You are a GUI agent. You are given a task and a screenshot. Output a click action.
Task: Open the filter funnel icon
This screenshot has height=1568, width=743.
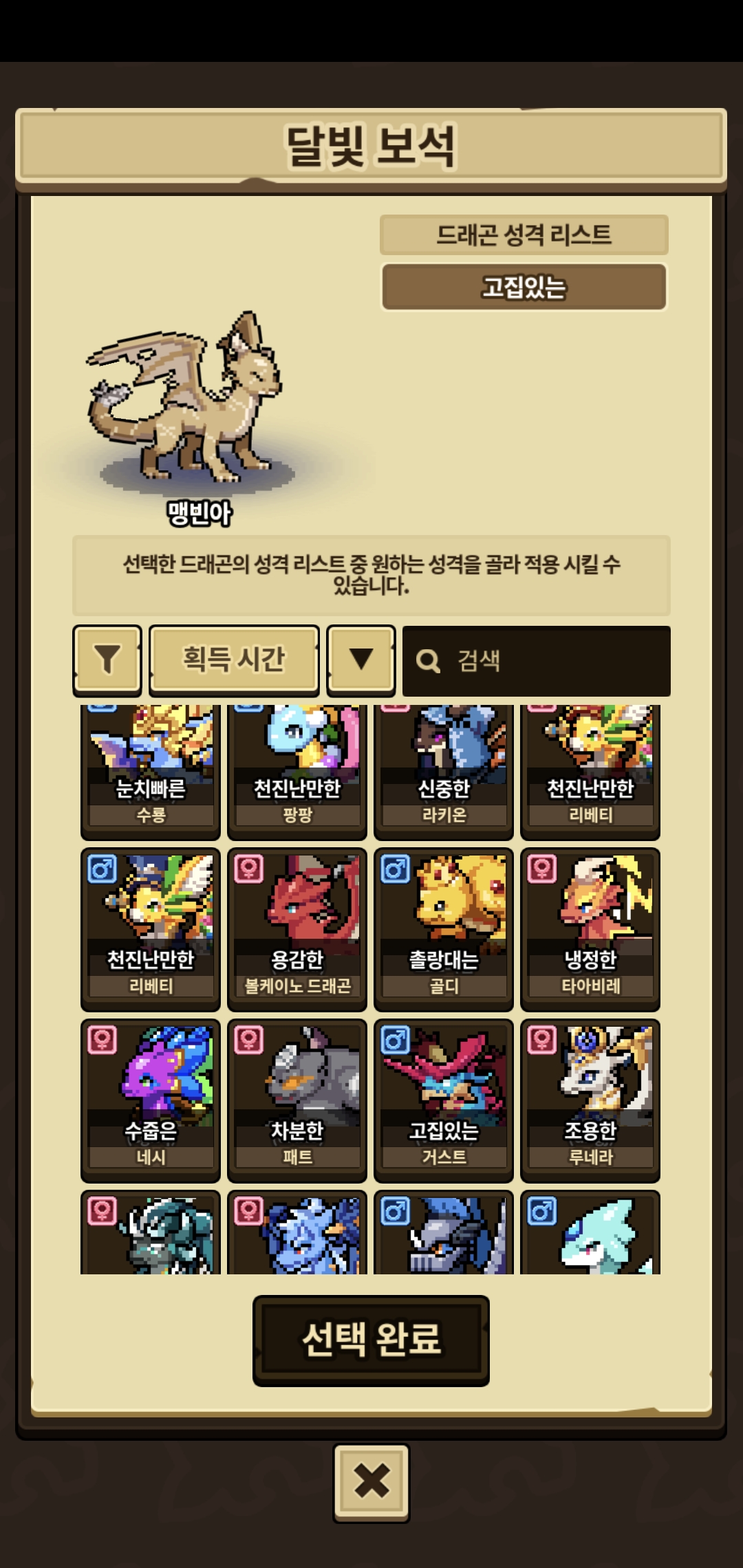tap(107, 660)
